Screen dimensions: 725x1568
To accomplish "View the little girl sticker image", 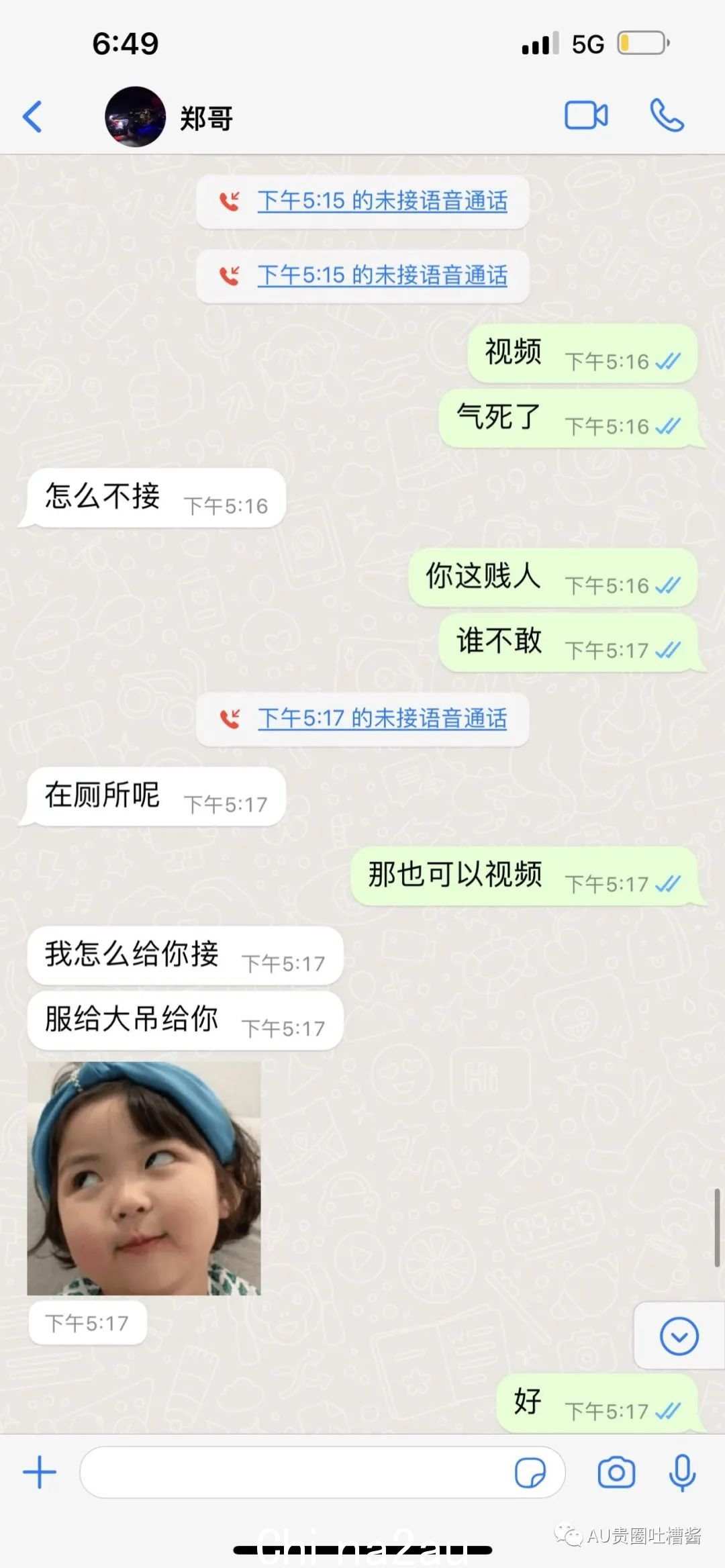I will point(144,1178).
